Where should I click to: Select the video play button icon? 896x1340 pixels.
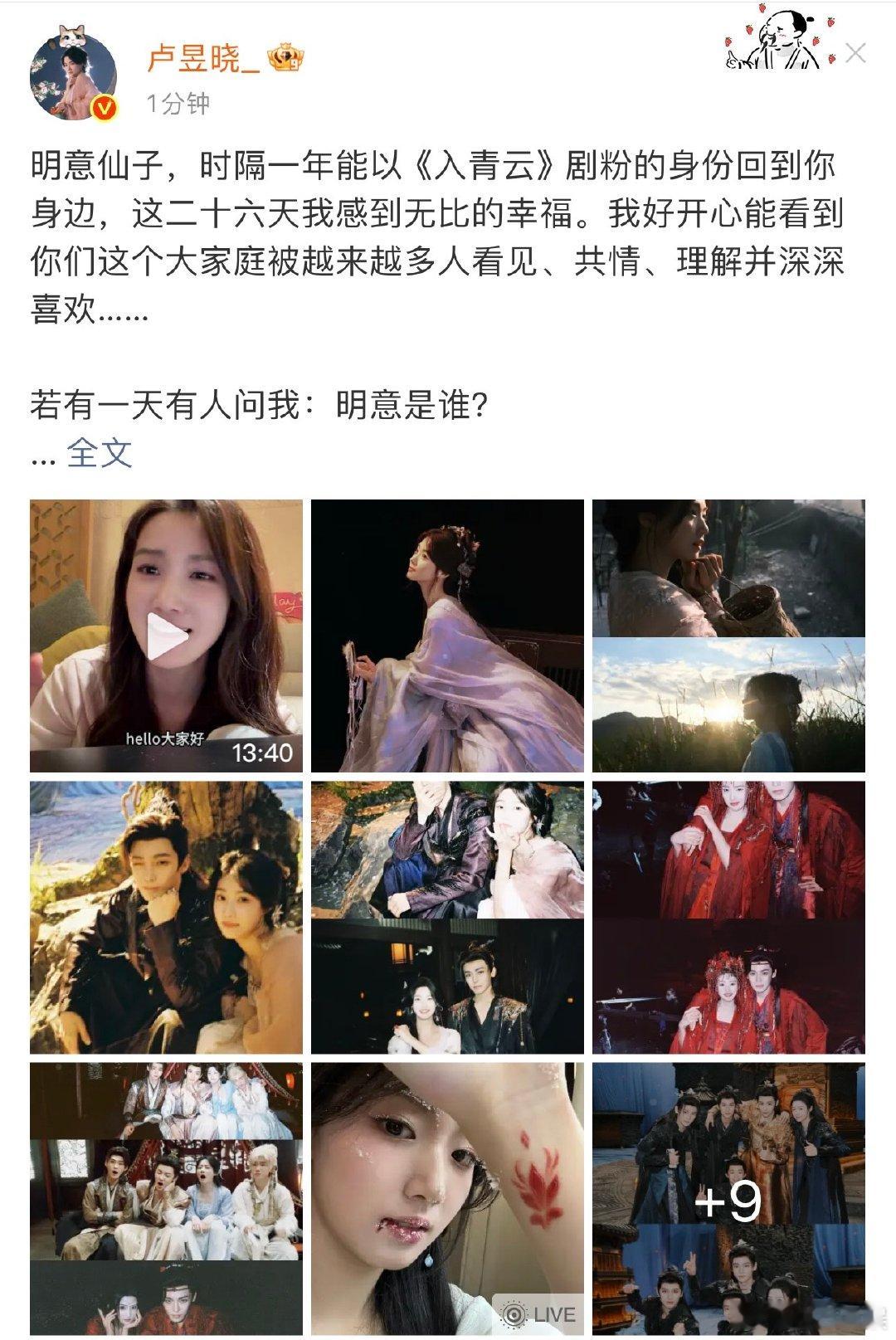point(165,636)
